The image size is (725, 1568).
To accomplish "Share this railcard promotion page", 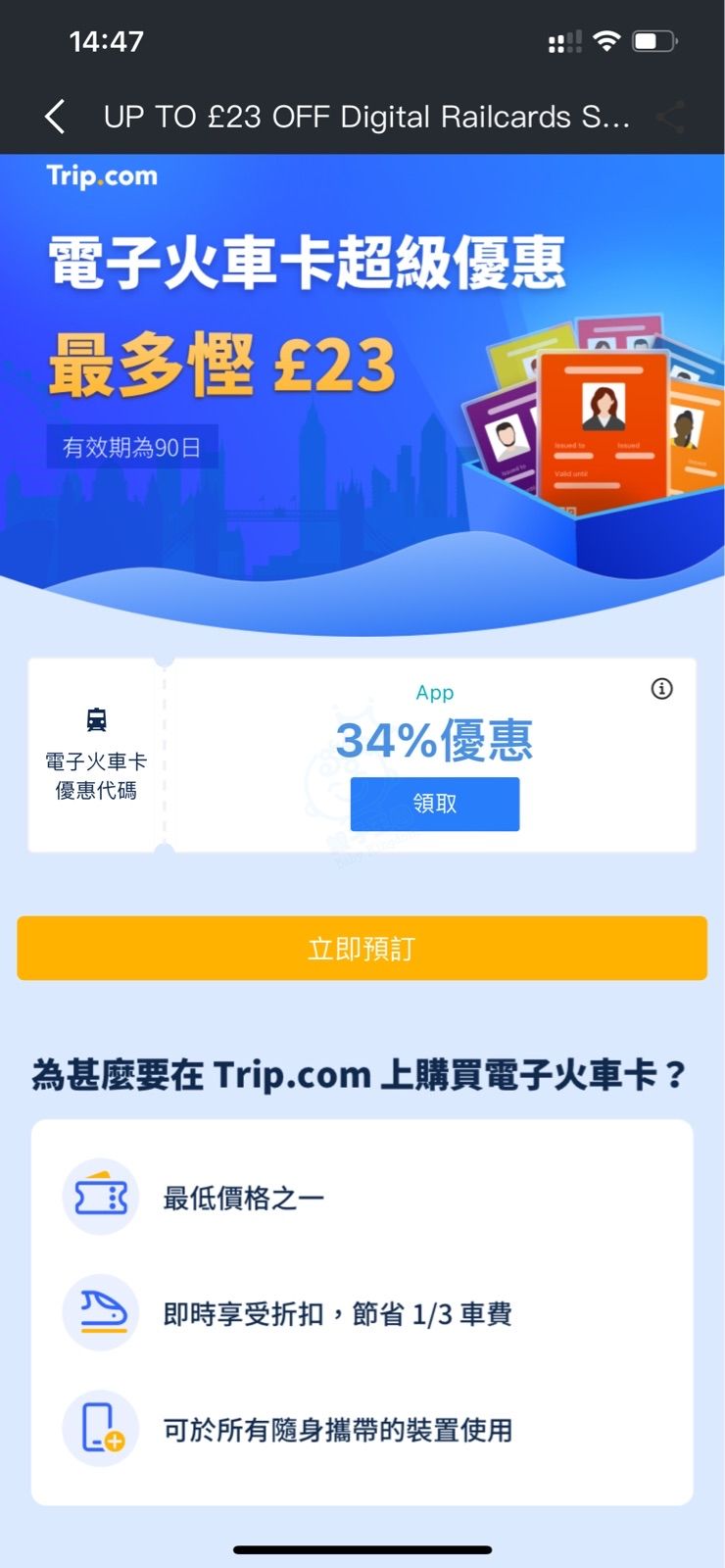I will click(671, 118).
